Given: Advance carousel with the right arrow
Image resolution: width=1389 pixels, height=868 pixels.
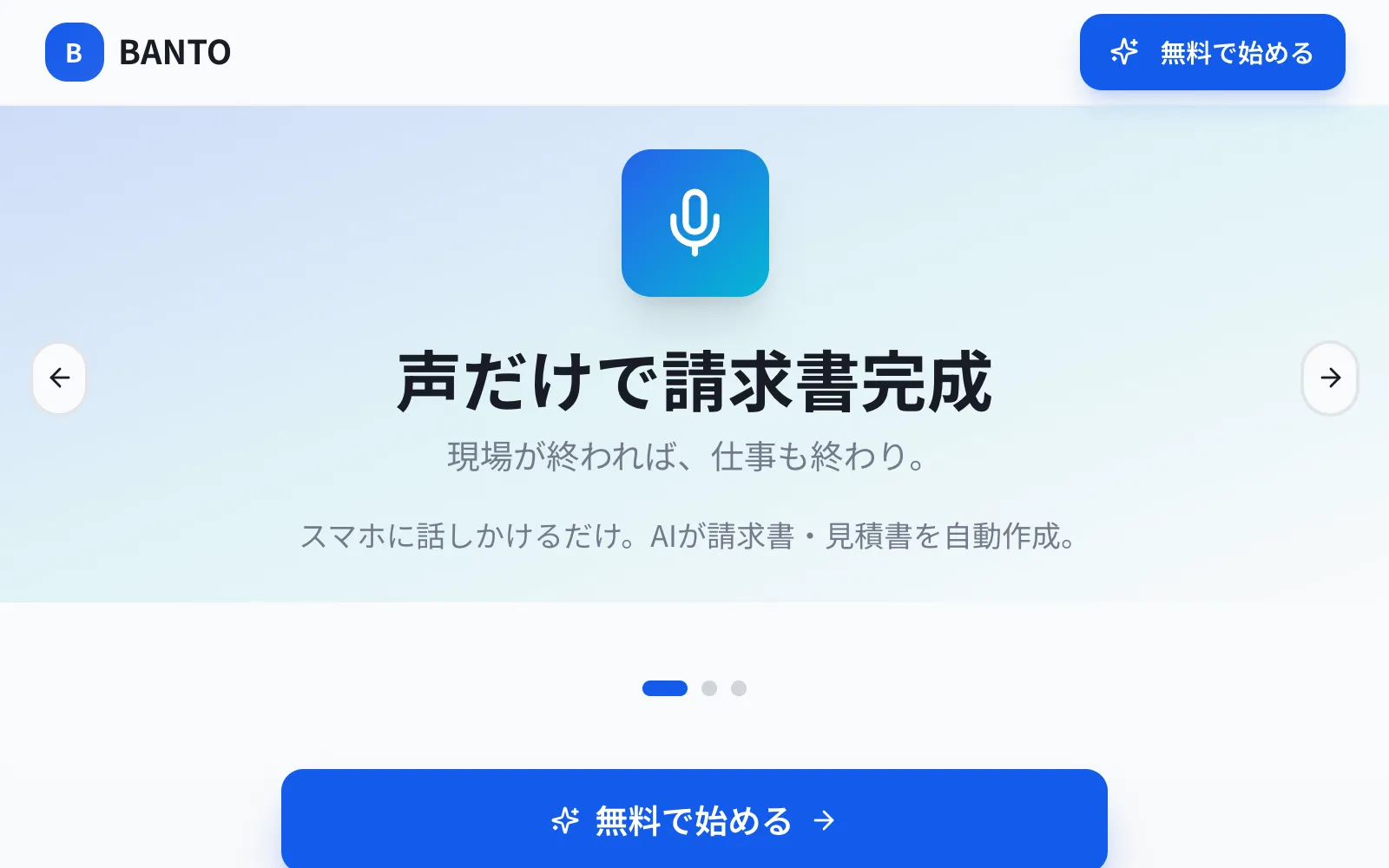Looking at the screenshot, I should (1330, 378).
